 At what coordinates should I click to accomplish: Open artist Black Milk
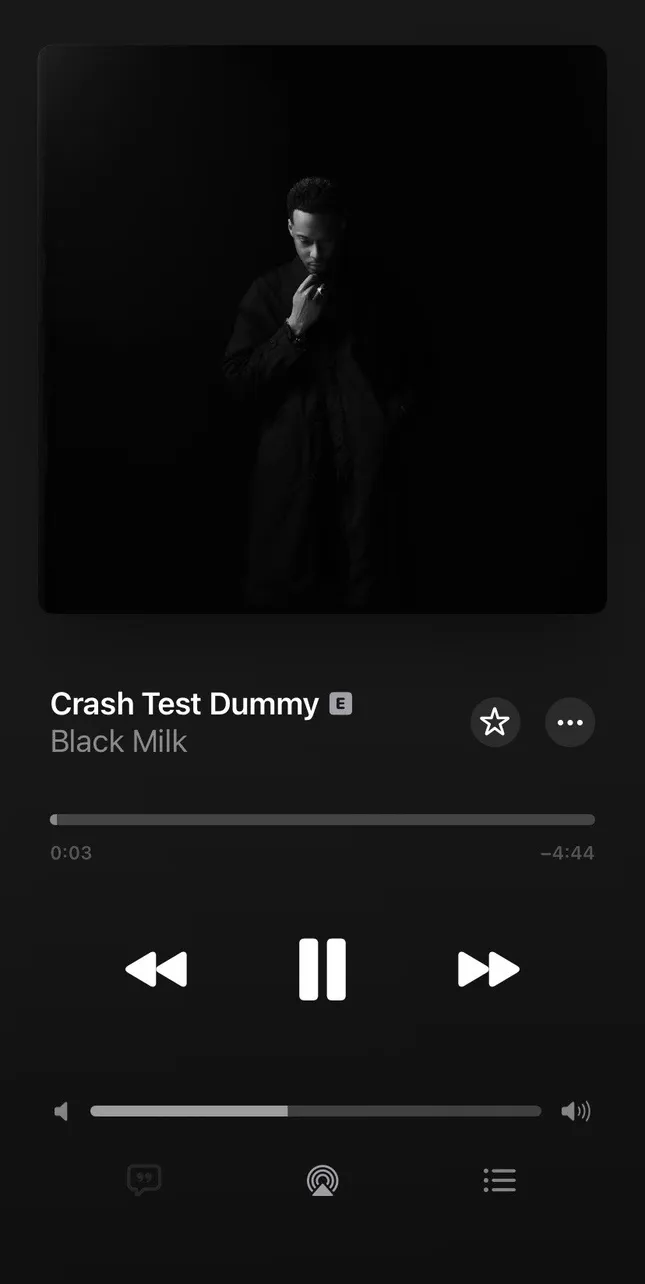[119, 742]
